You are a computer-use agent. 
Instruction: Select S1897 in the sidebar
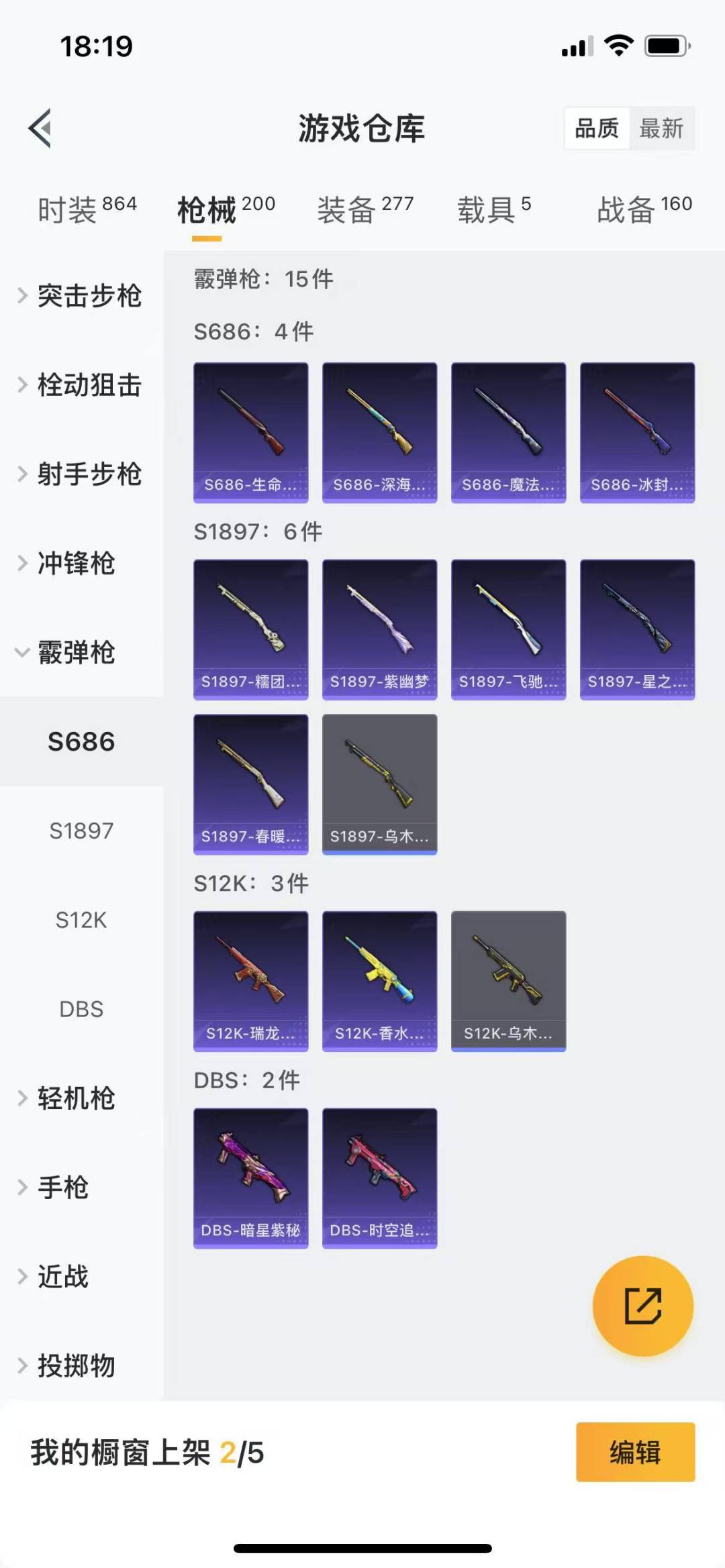(x=81, y=831)
